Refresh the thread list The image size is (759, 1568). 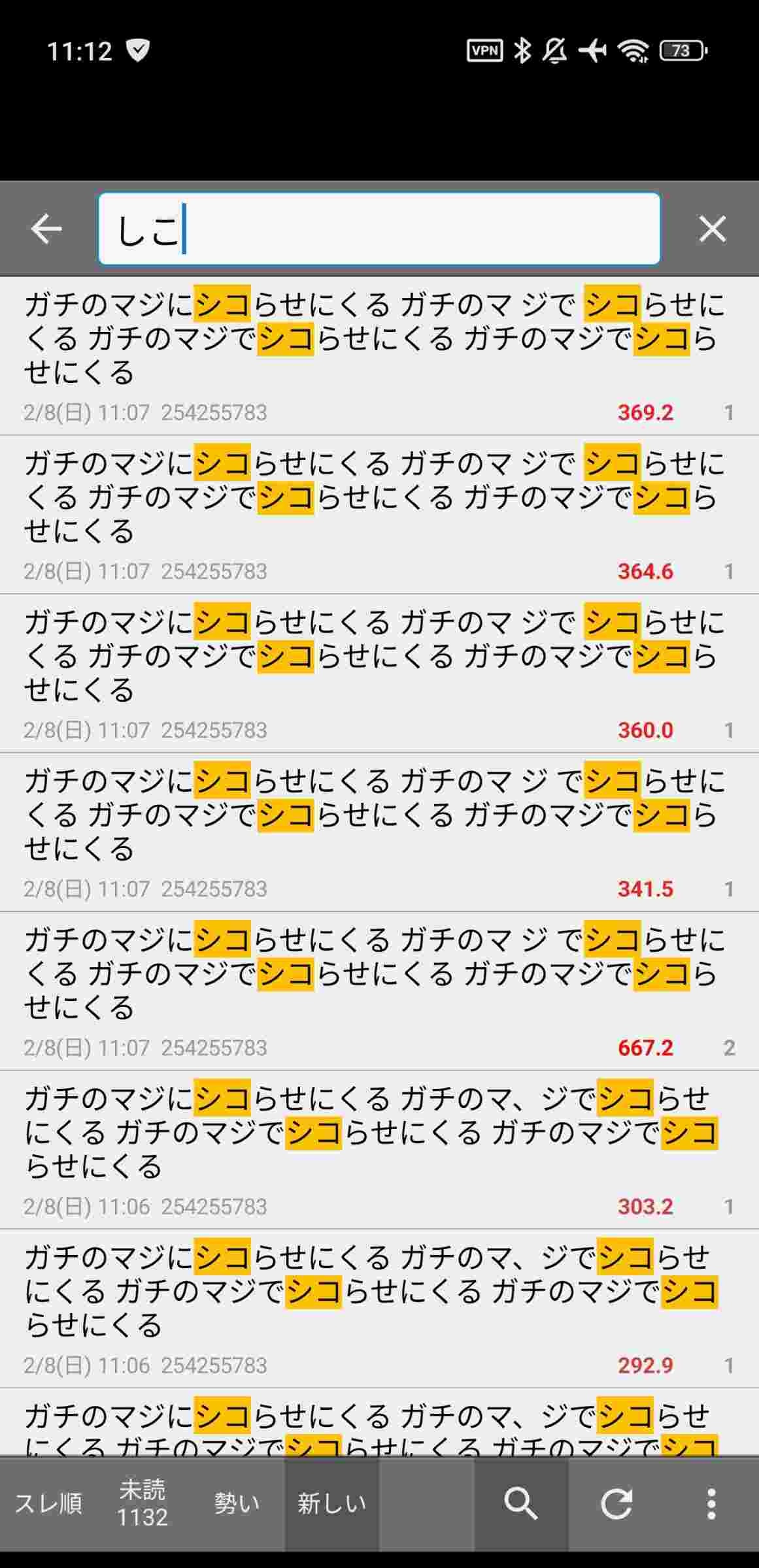pos(616,1503)
